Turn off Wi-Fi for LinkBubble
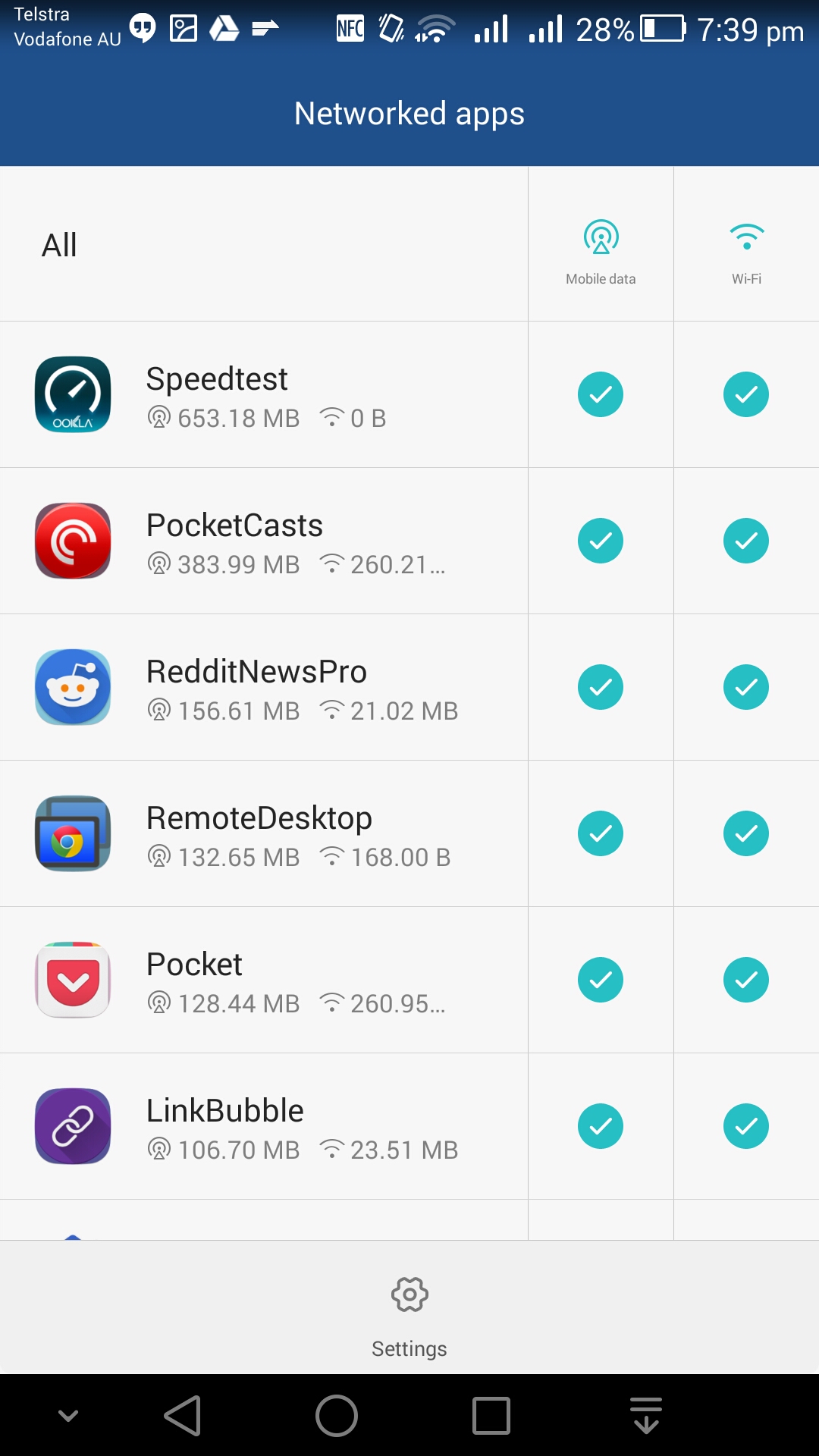The width and height of the screenshot is (819, 1456). [746, 1126]
